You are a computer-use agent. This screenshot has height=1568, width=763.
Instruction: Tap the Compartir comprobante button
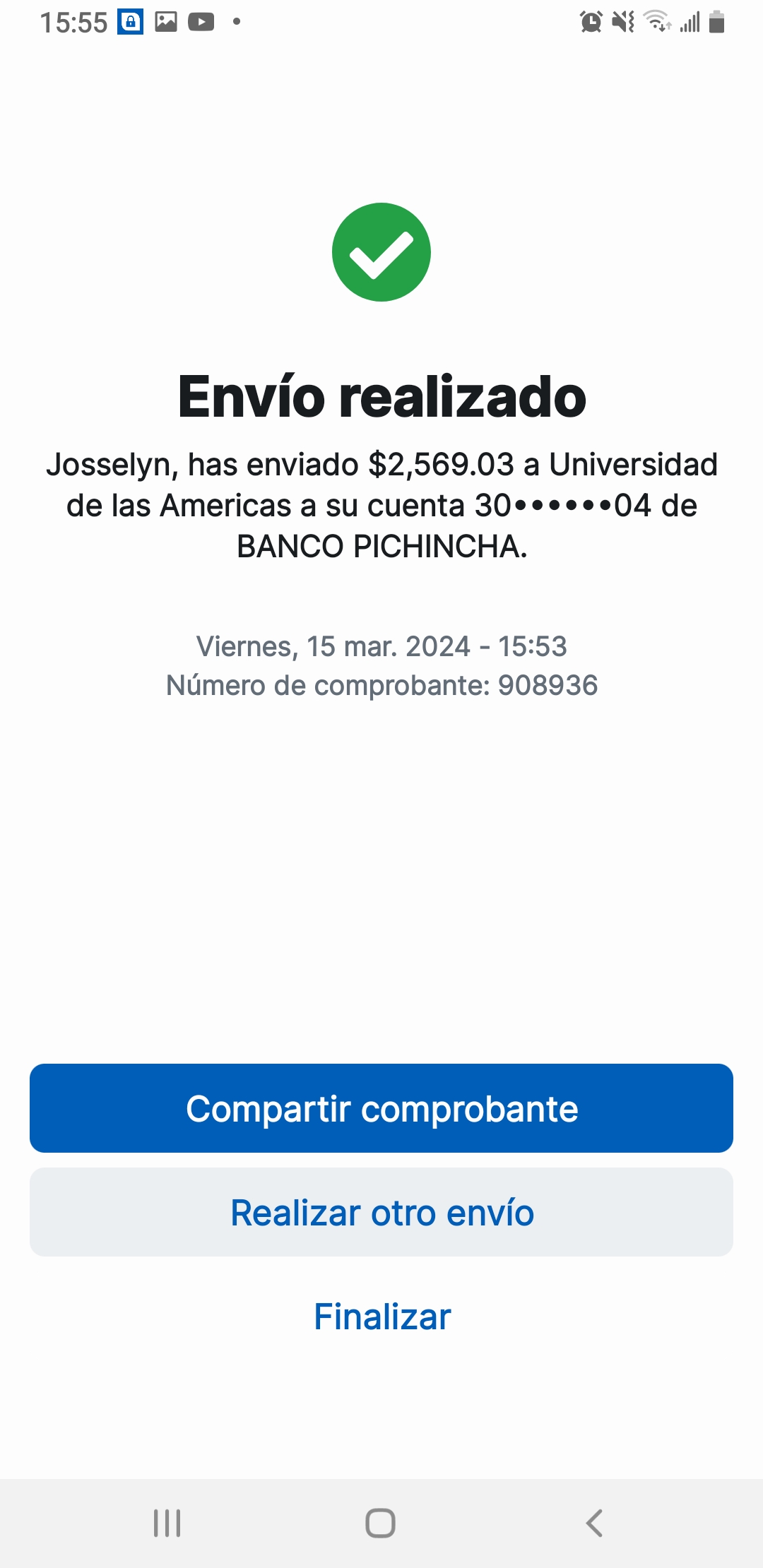[381, 1108]
